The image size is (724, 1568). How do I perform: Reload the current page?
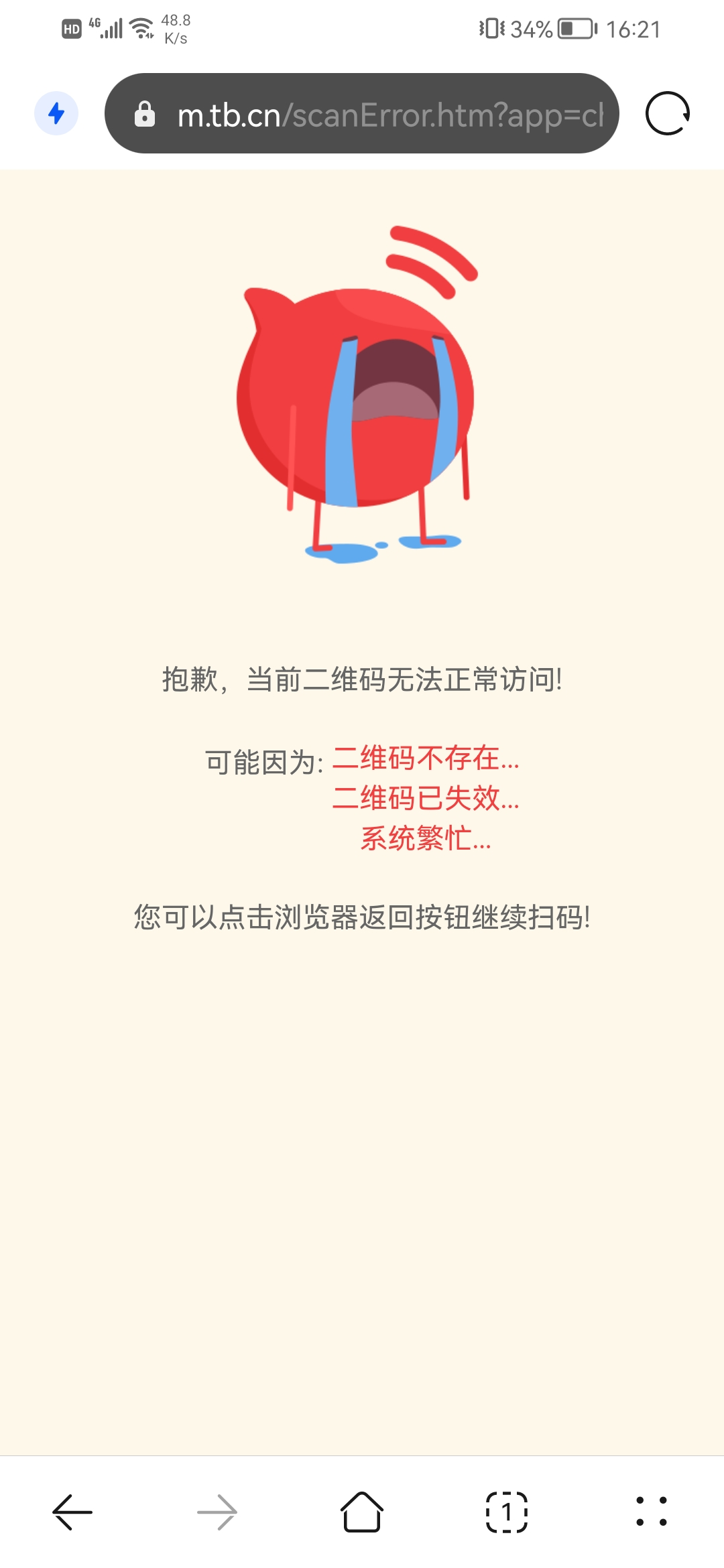pos(667,113)
